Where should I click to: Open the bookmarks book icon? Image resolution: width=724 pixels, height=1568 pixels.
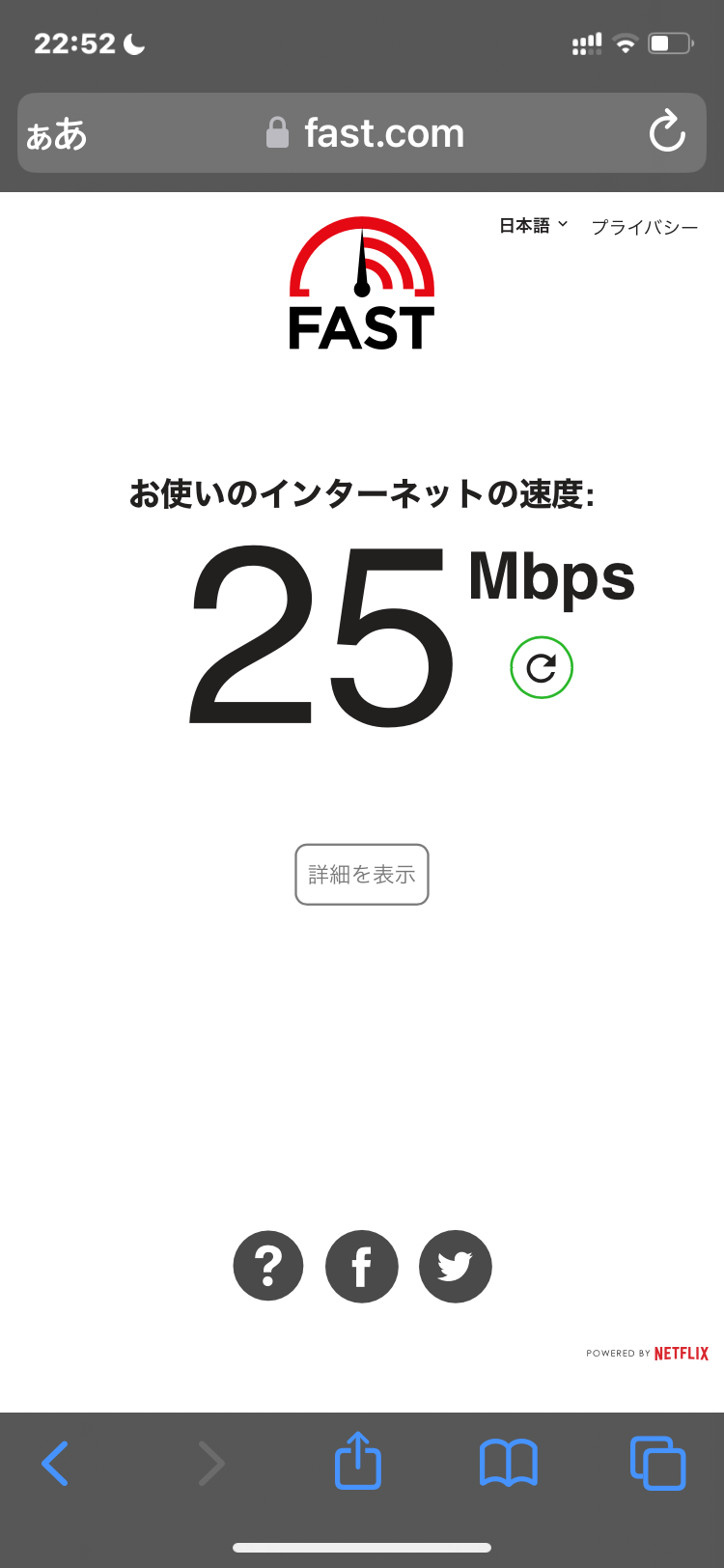point(509,1463)
